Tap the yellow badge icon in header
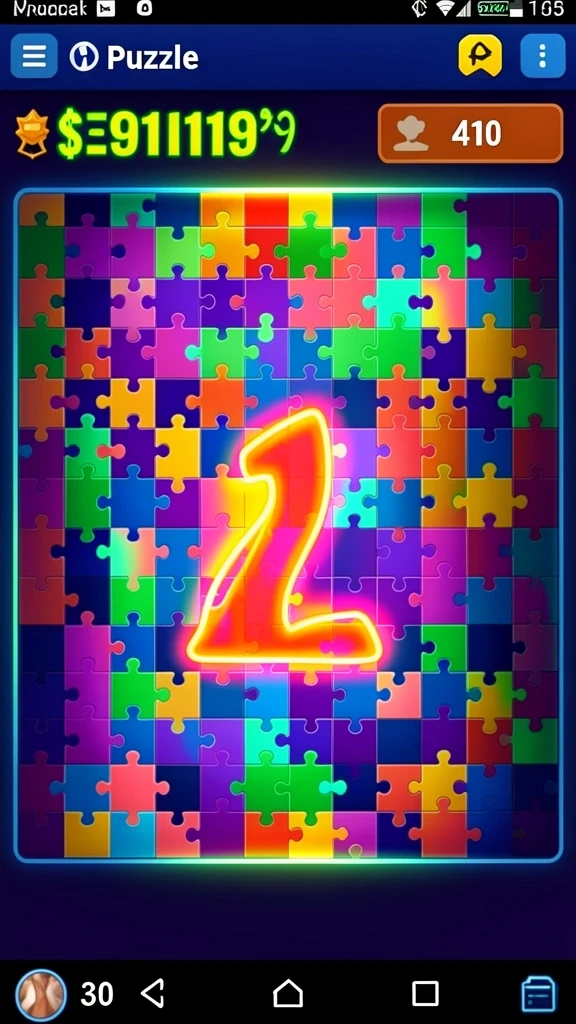The height and width of the screenshot is (1024, 576). click(480, 56)
